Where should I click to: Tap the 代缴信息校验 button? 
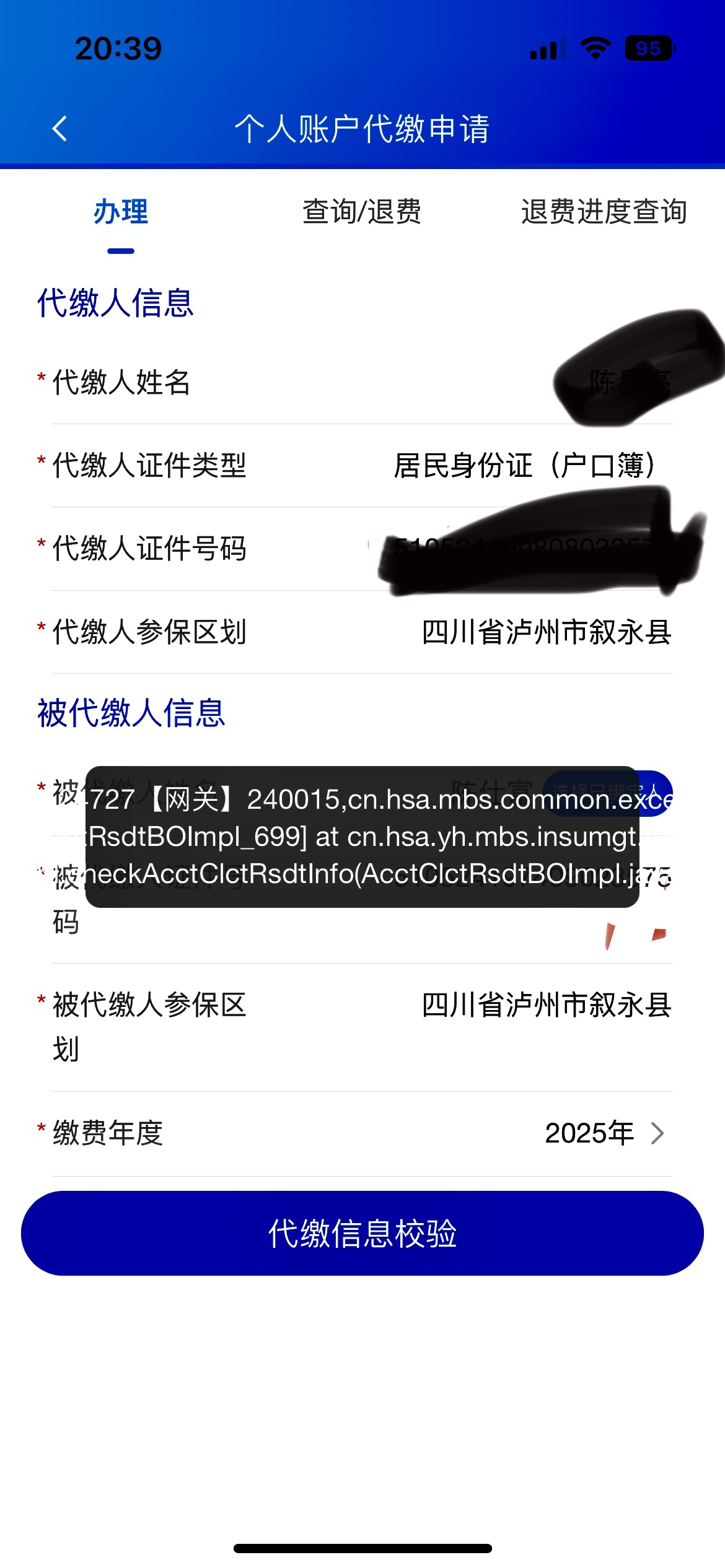pyautogui.click(x=362, y=1233)
